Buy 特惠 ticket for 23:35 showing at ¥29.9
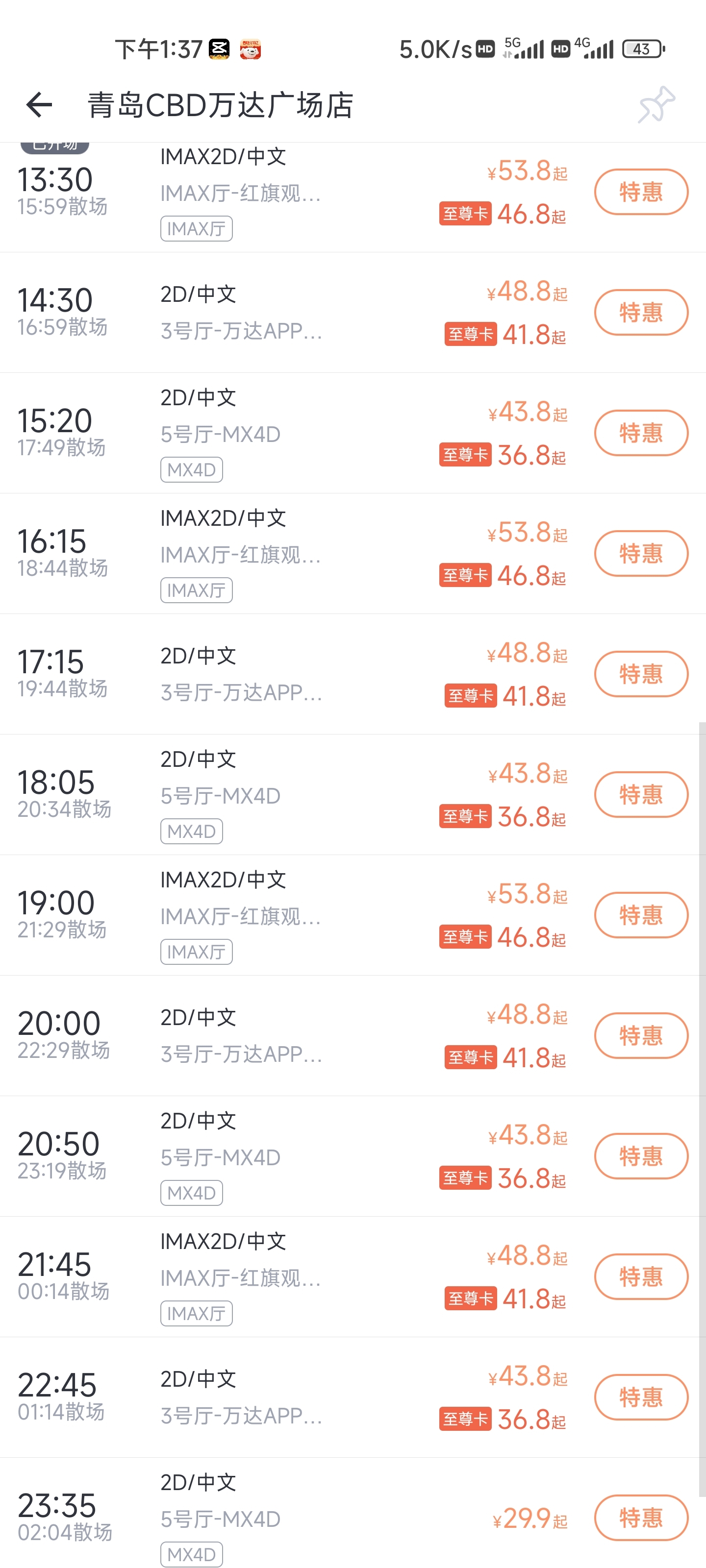The width and height of the screenshot is (706, 1568). tap(641, 1518)
